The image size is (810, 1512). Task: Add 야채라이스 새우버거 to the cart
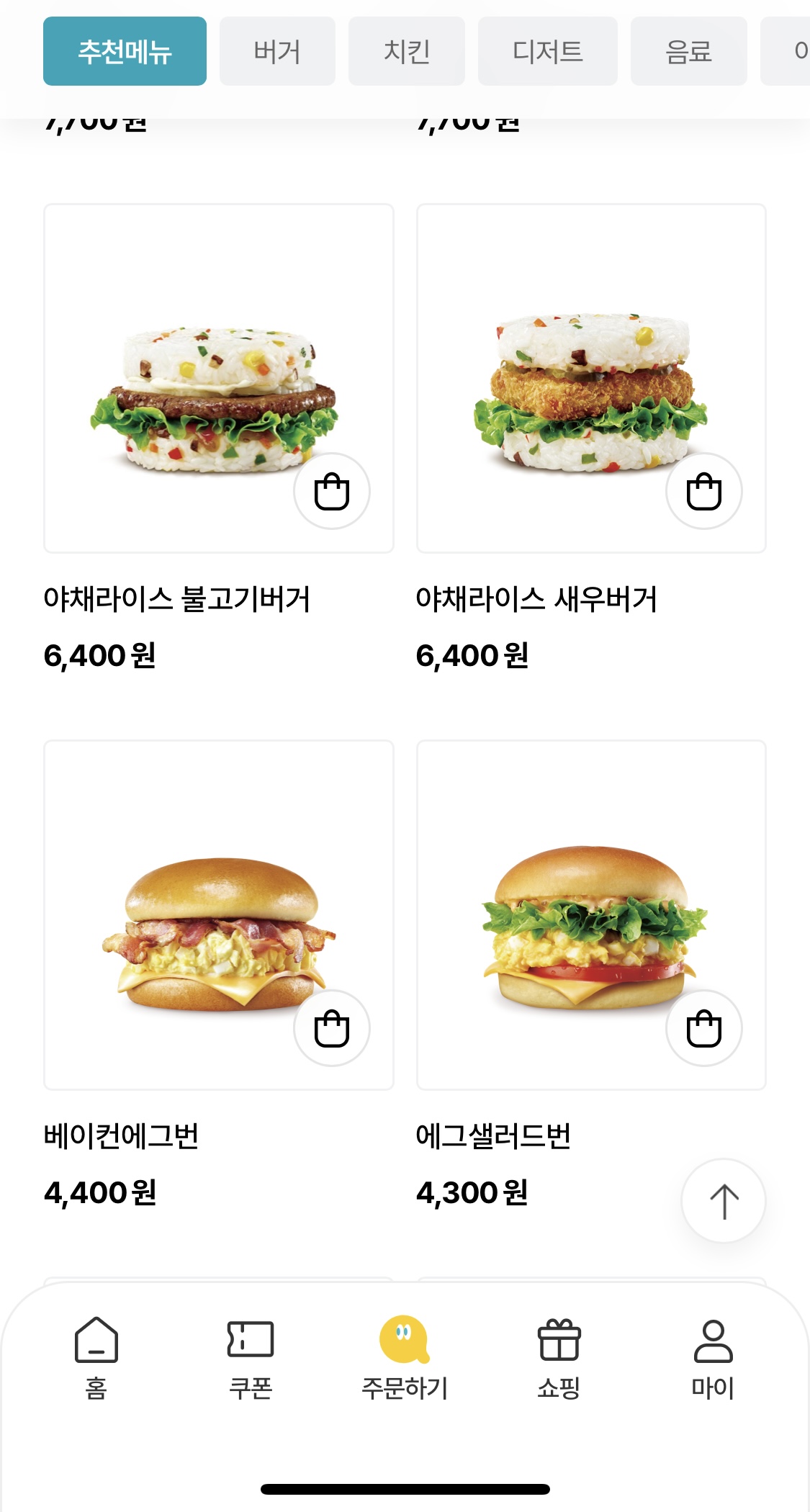pos(704,492)
